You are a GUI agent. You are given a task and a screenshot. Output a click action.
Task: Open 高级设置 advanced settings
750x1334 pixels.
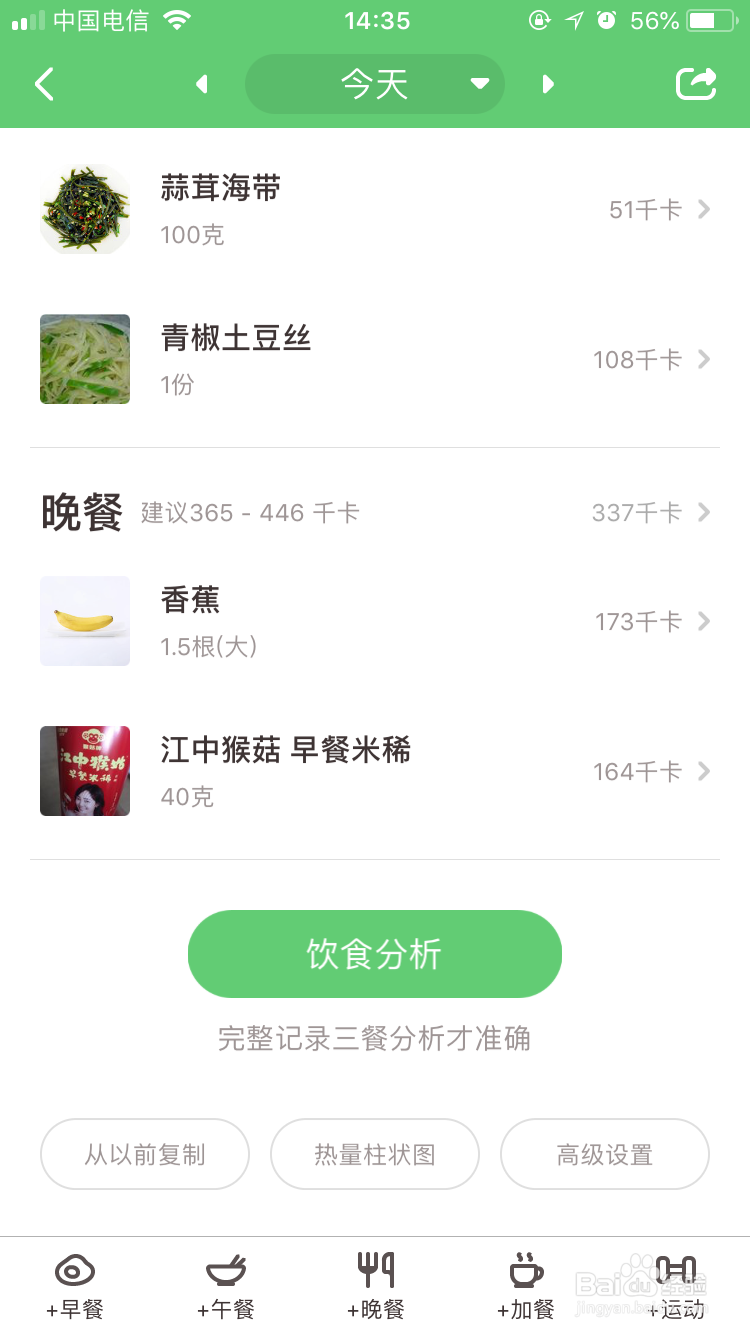pos(605,1154)
